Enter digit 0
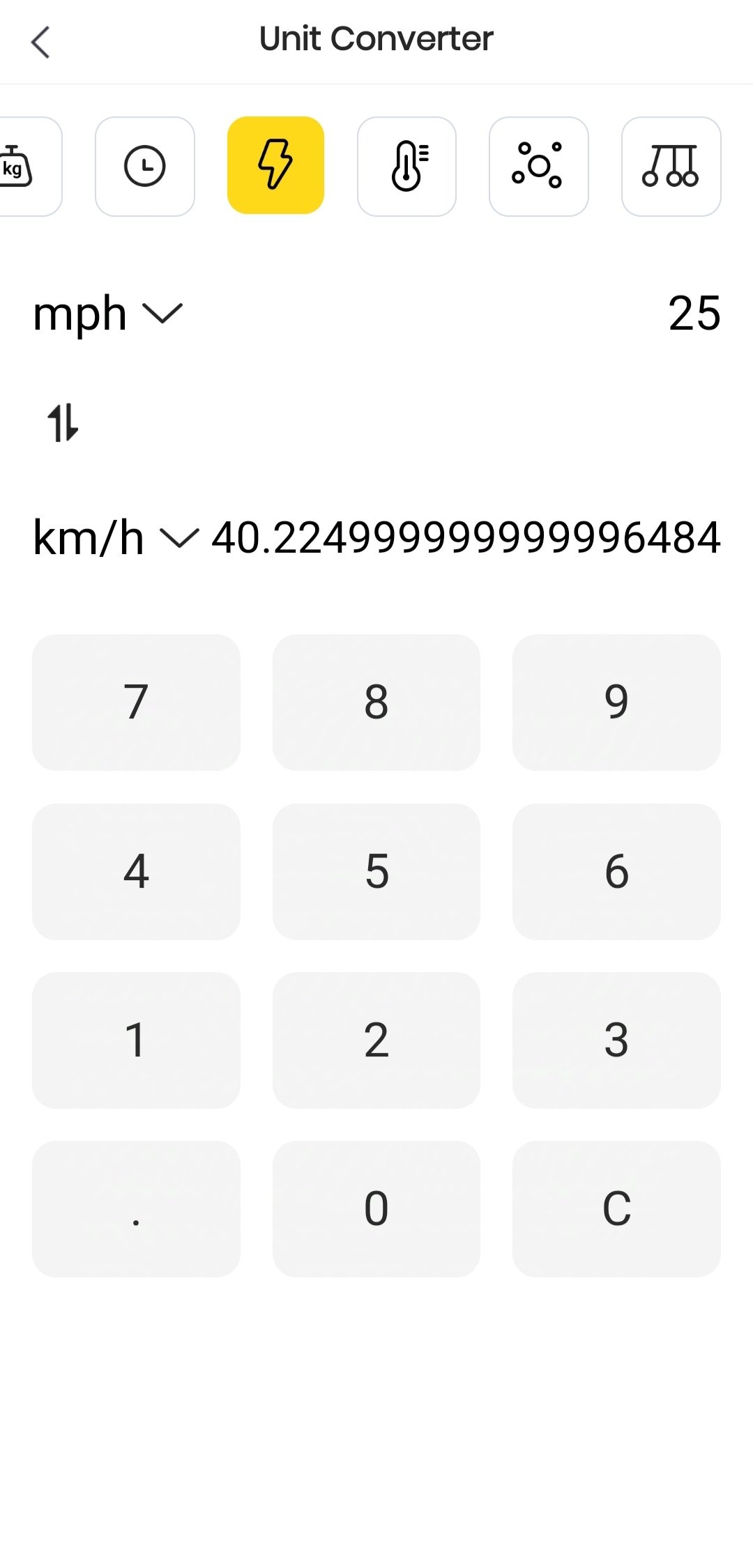753x1568 pixels. 376,1208
